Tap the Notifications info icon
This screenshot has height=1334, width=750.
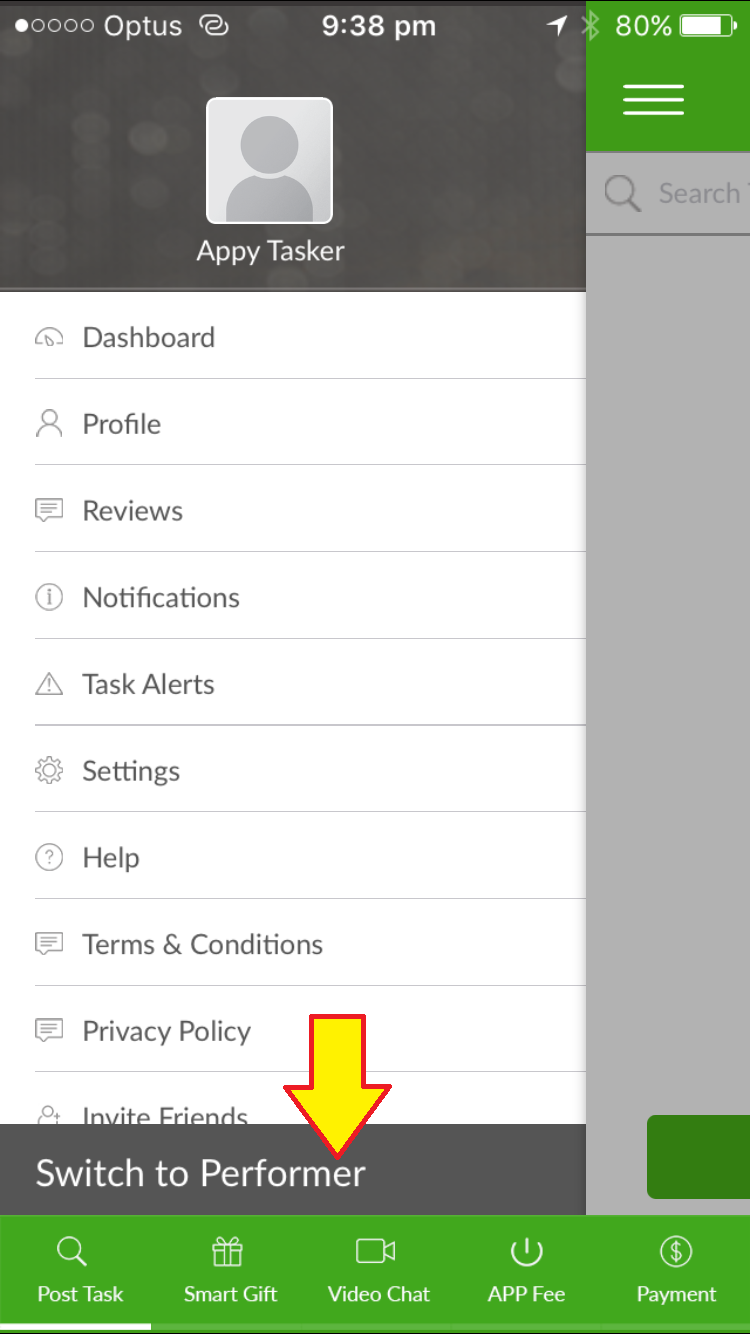[49, 597]
